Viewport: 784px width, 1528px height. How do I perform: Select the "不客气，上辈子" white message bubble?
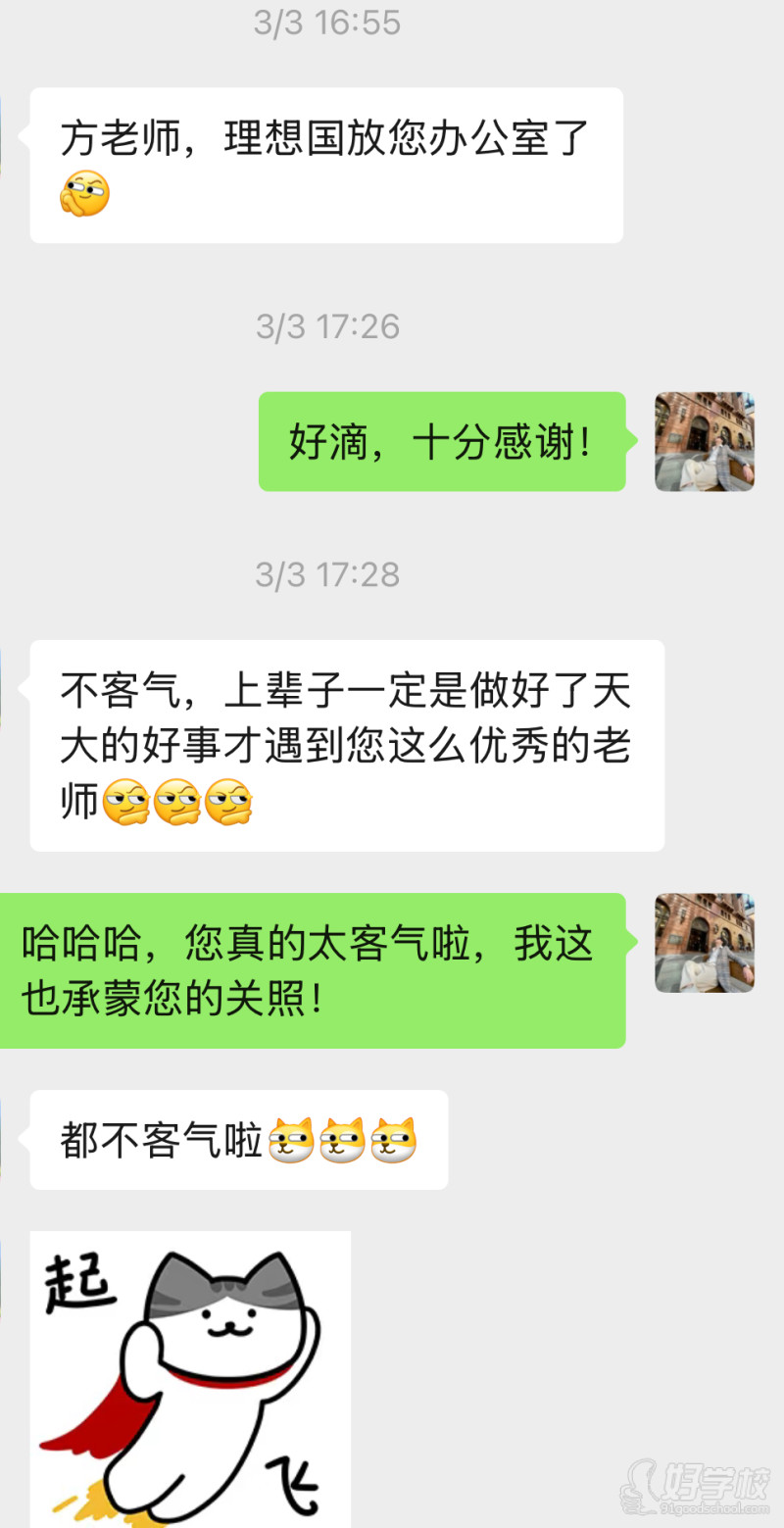tap(345, 745)
